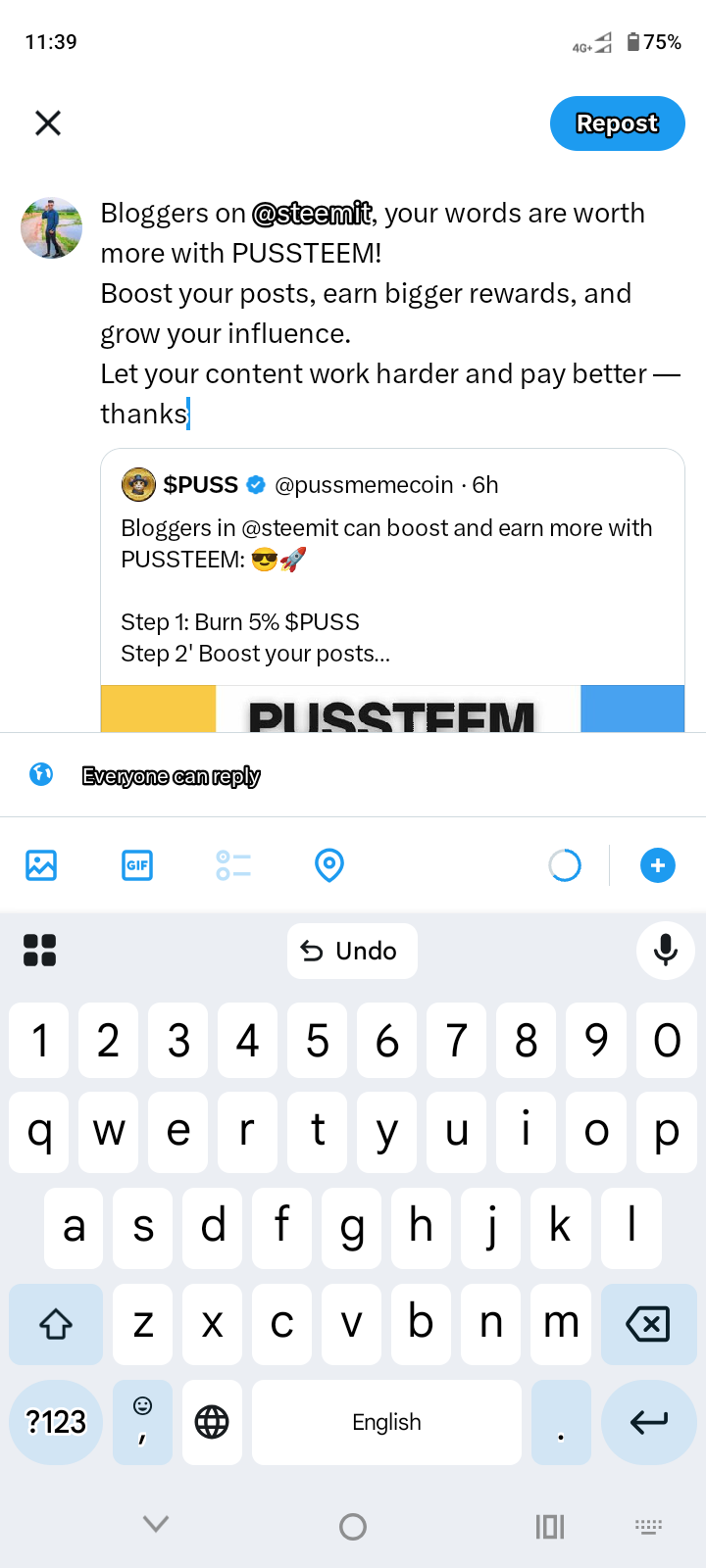This screenshot has width=706, height=1568.
Task: Tap the post text field to edit
Action: click(x=390, y=314)
